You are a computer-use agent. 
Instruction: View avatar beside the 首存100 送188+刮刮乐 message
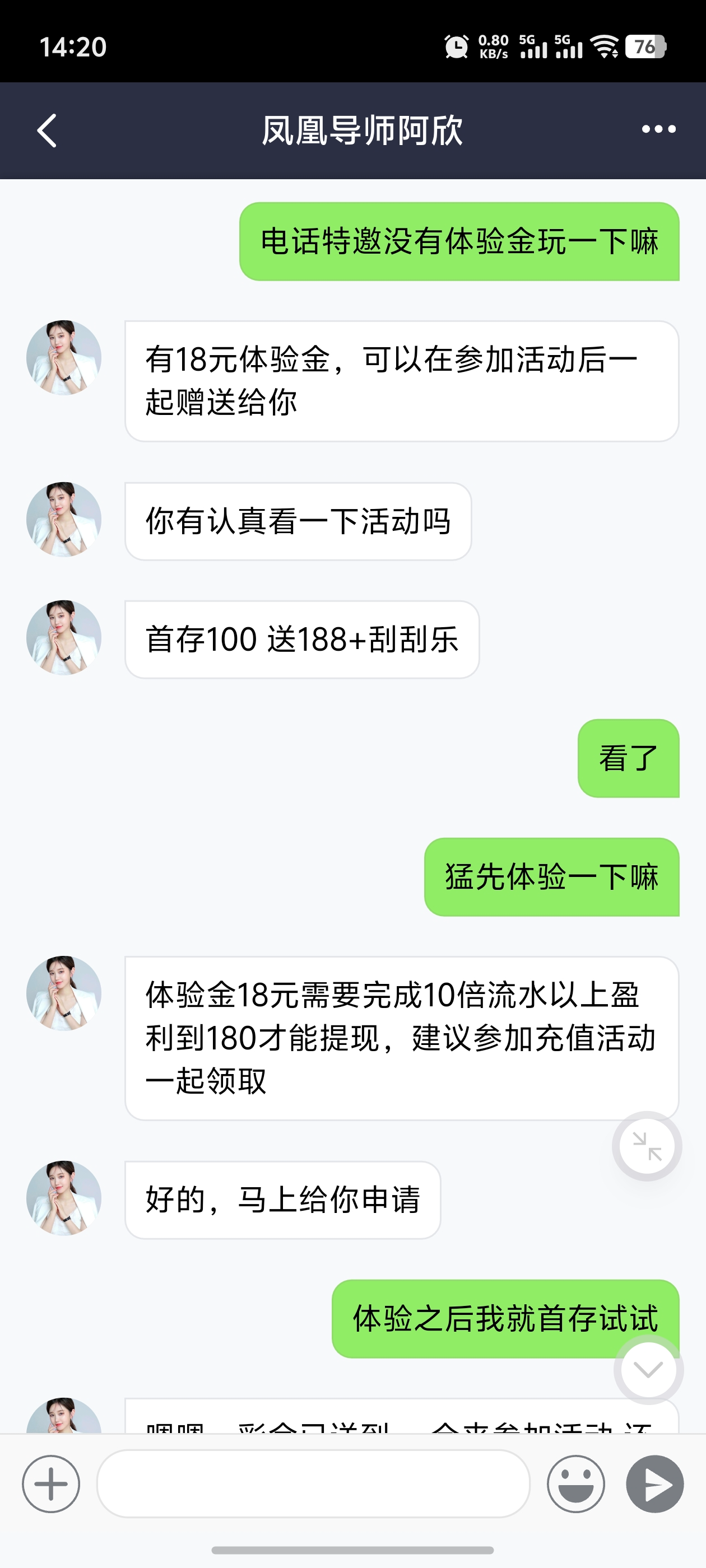(x=64, y=638)
